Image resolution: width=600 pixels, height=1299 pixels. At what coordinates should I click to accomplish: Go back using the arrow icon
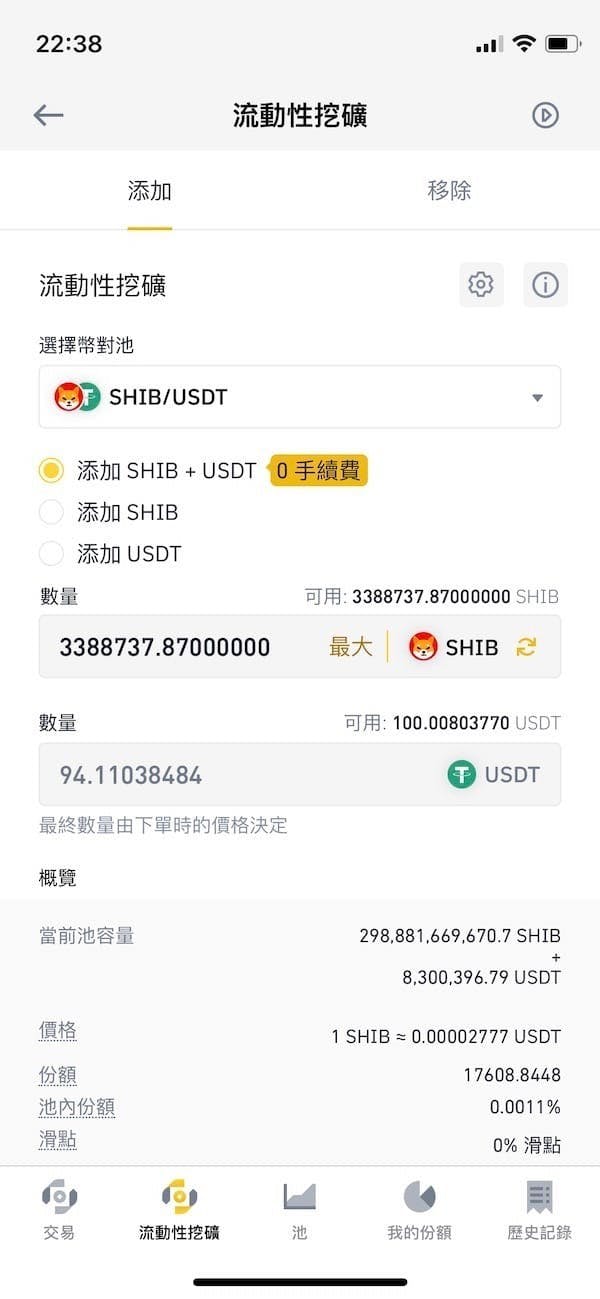48,115
